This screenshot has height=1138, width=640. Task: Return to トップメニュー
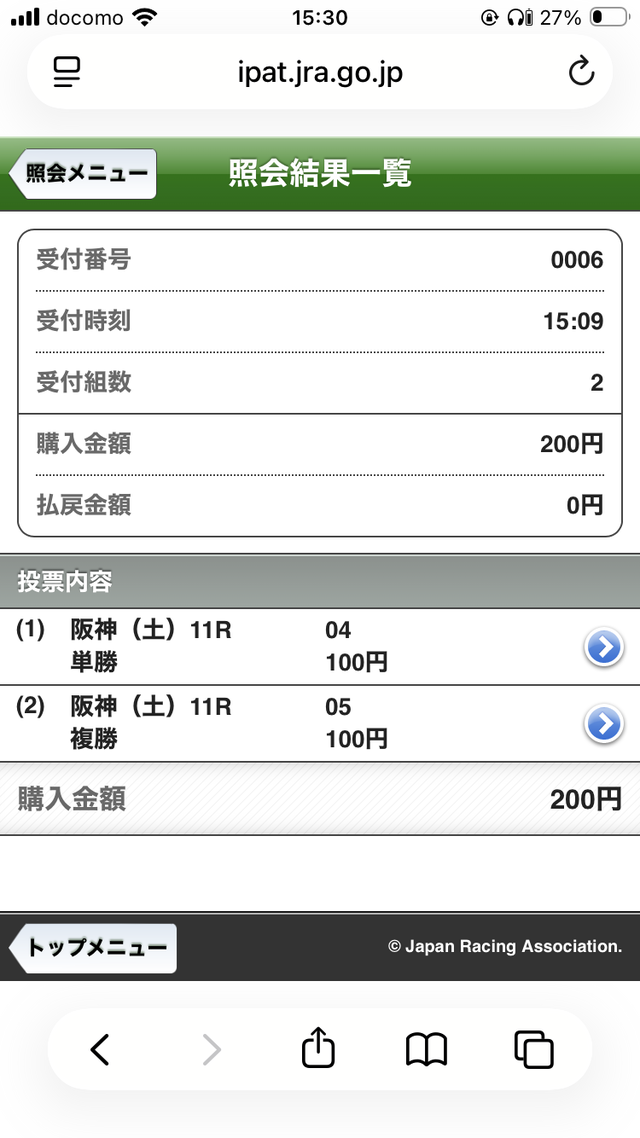94,948
